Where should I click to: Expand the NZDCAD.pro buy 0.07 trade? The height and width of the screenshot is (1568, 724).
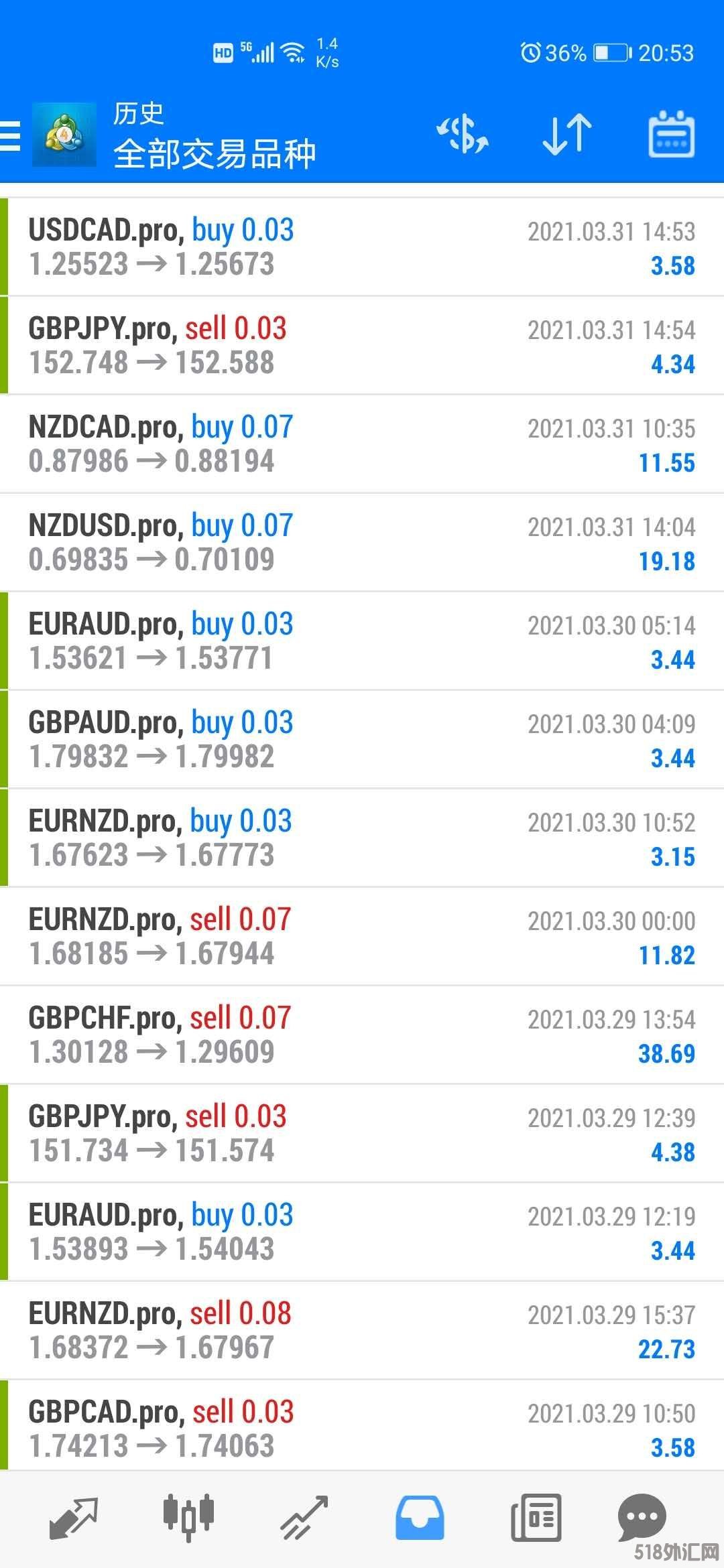(362, 444)
